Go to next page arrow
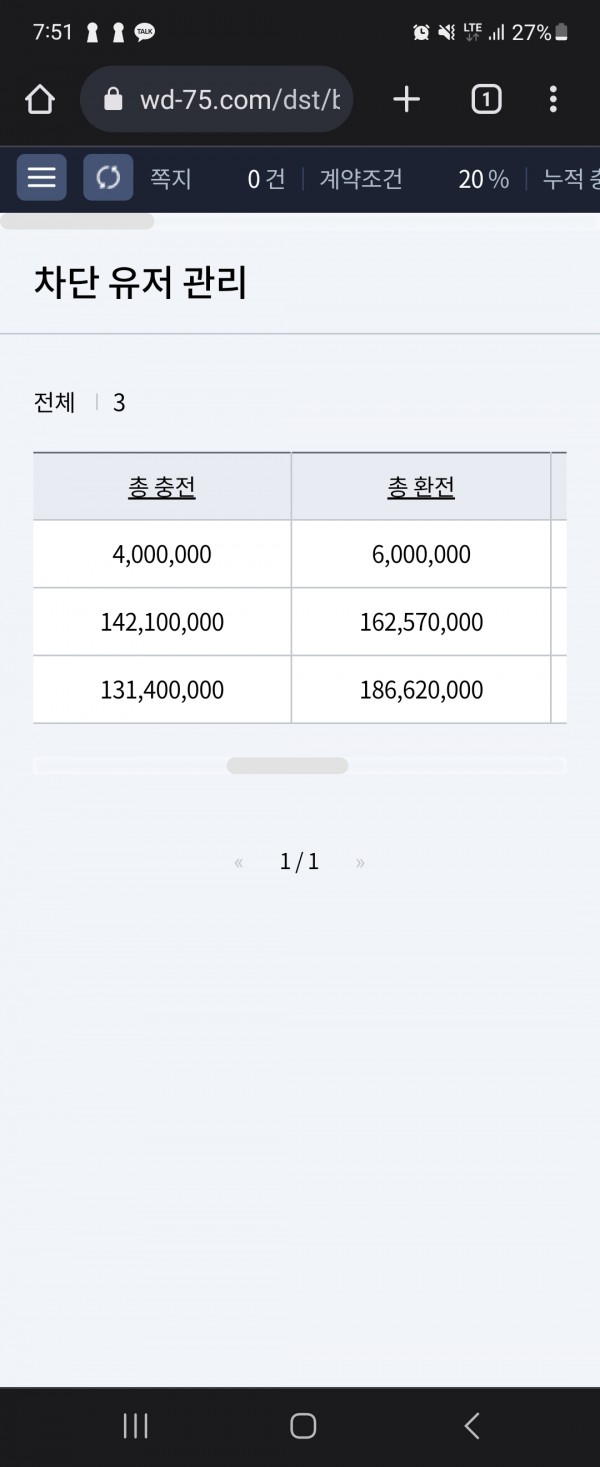 click(360, 862)
